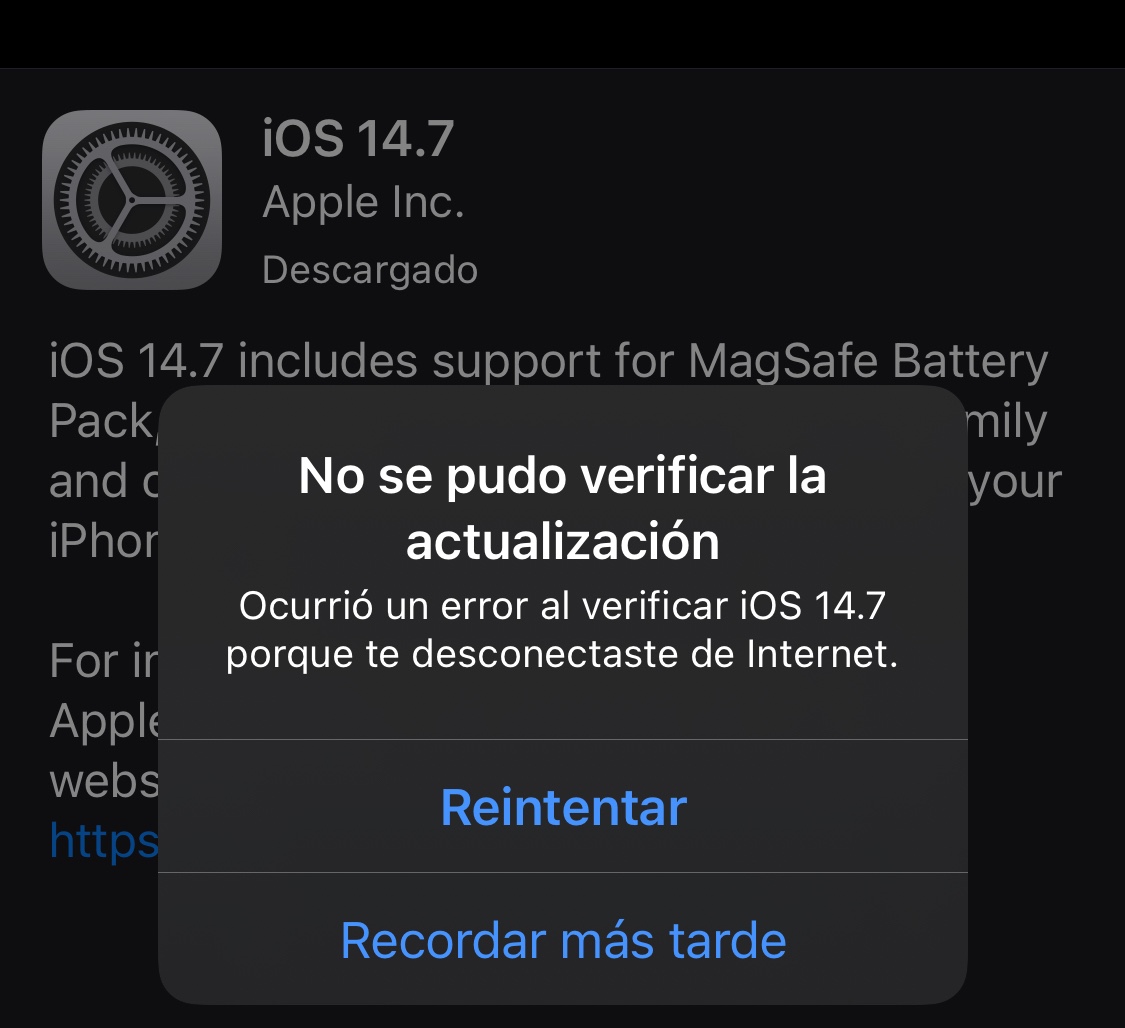This screenshot has width=1125, height=1028.
Task: Choose Recordar más tarde
Action: click(x=563, y=940)
